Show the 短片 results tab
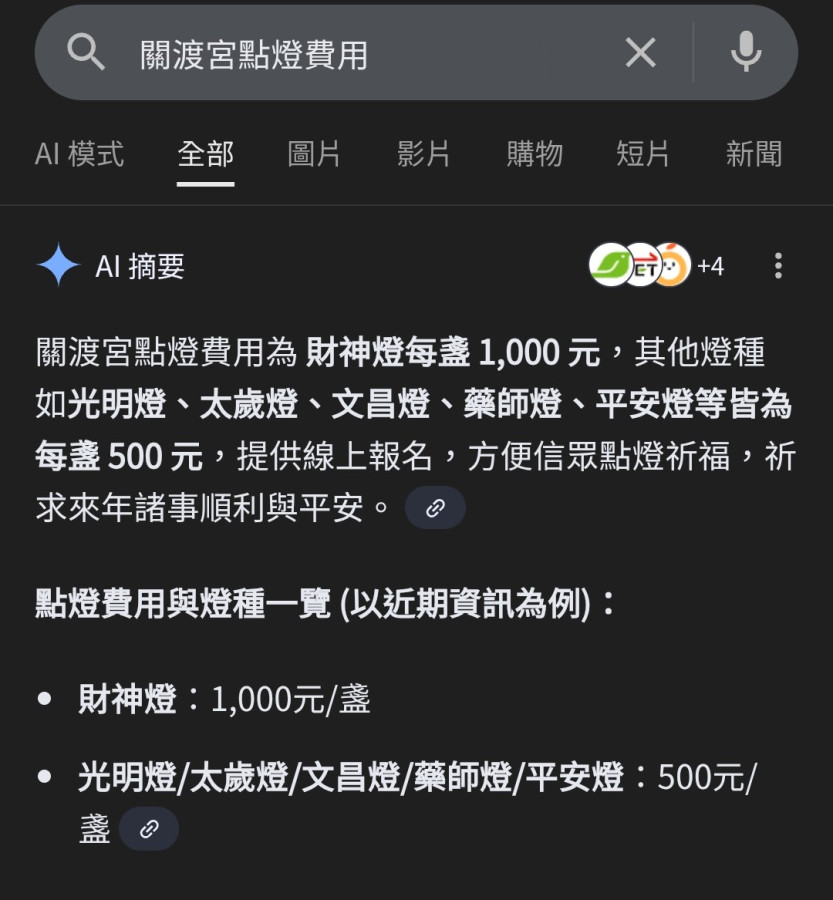This screenshot has width=833, height=900. tap(643, 154)
